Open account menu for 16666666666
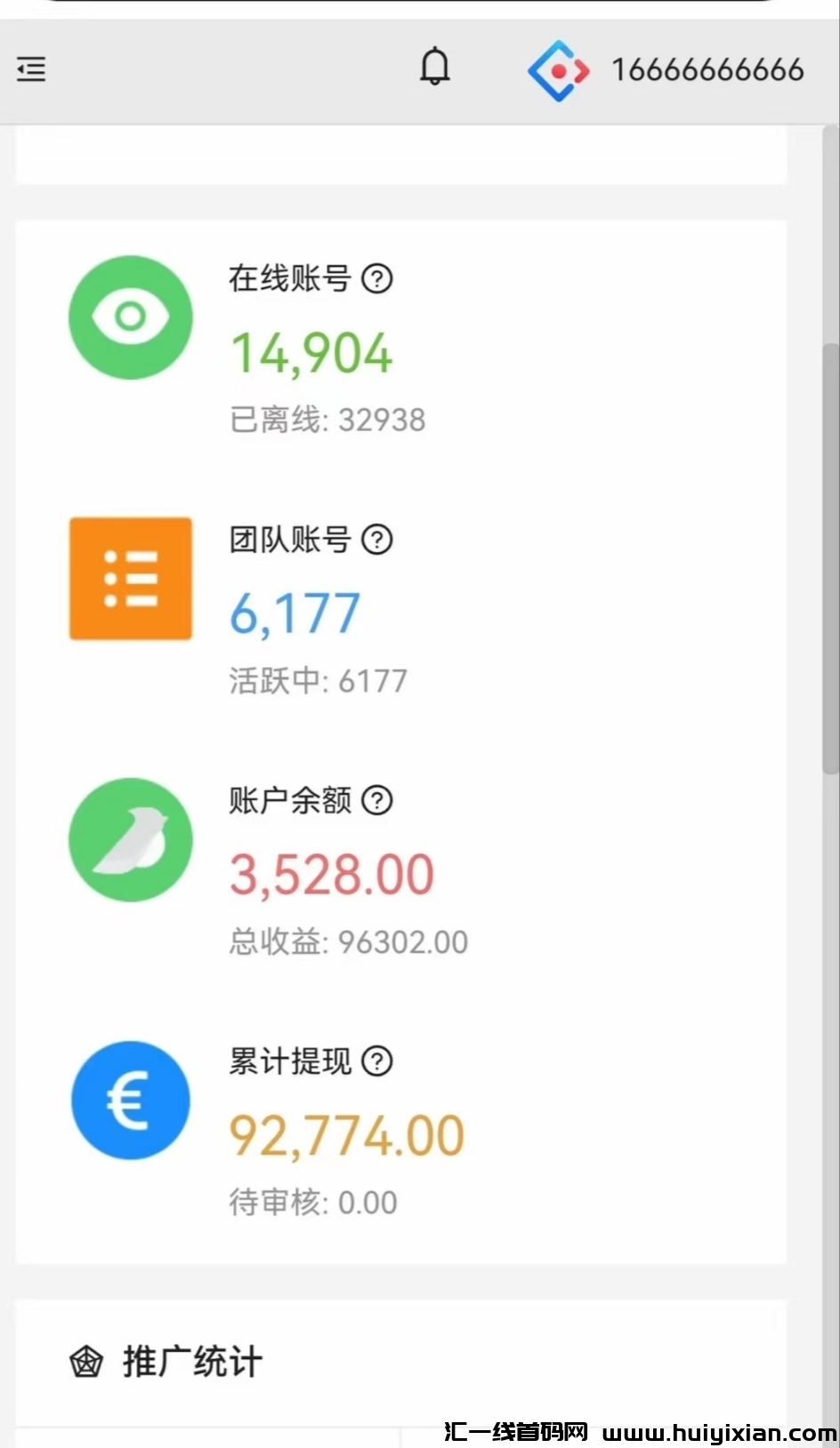This screenshot has width=840, height=1448. click(x=666, y=70)
